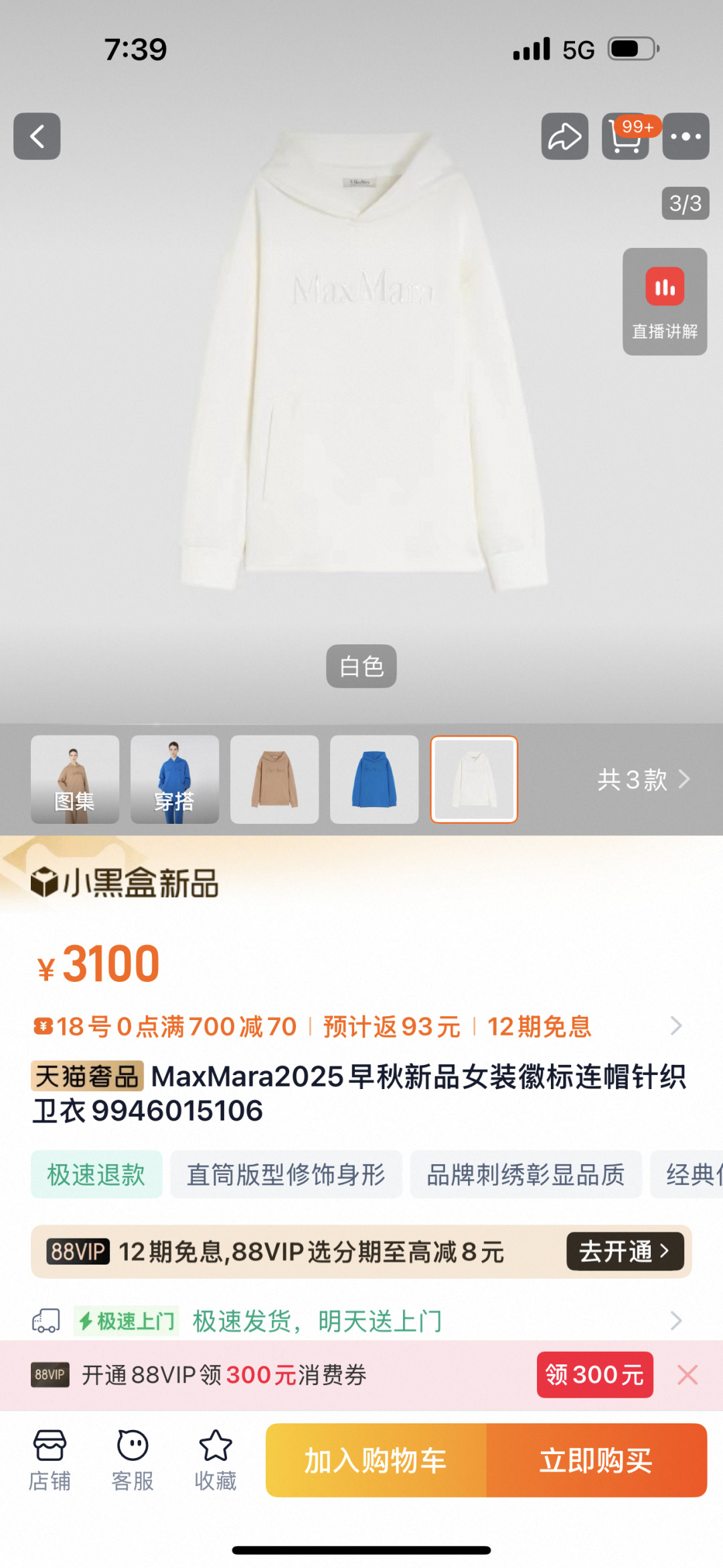Expand the promotion details for 满700减70

(675, 1025)
